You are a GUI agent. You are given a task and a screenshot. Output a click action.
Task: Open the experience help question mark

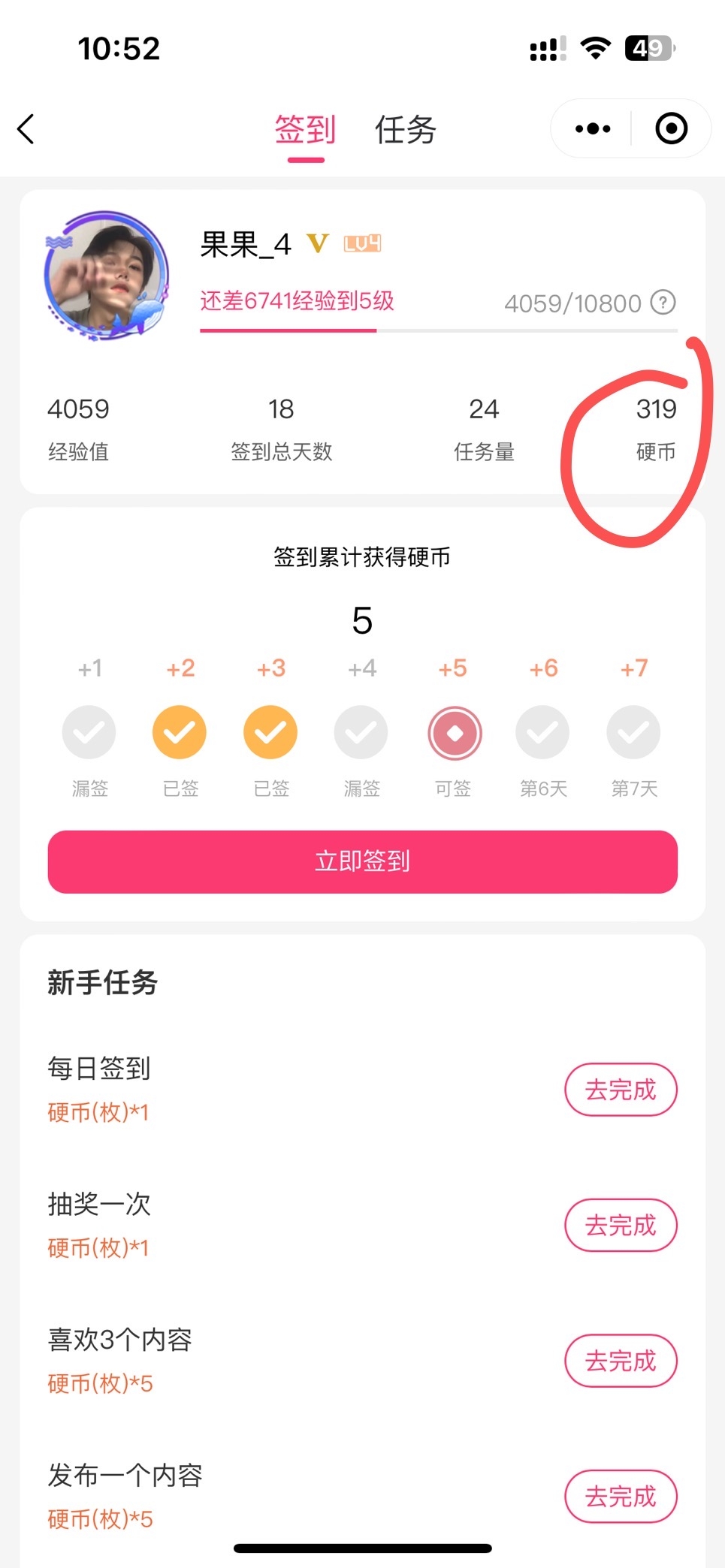(x=663, y=303)
